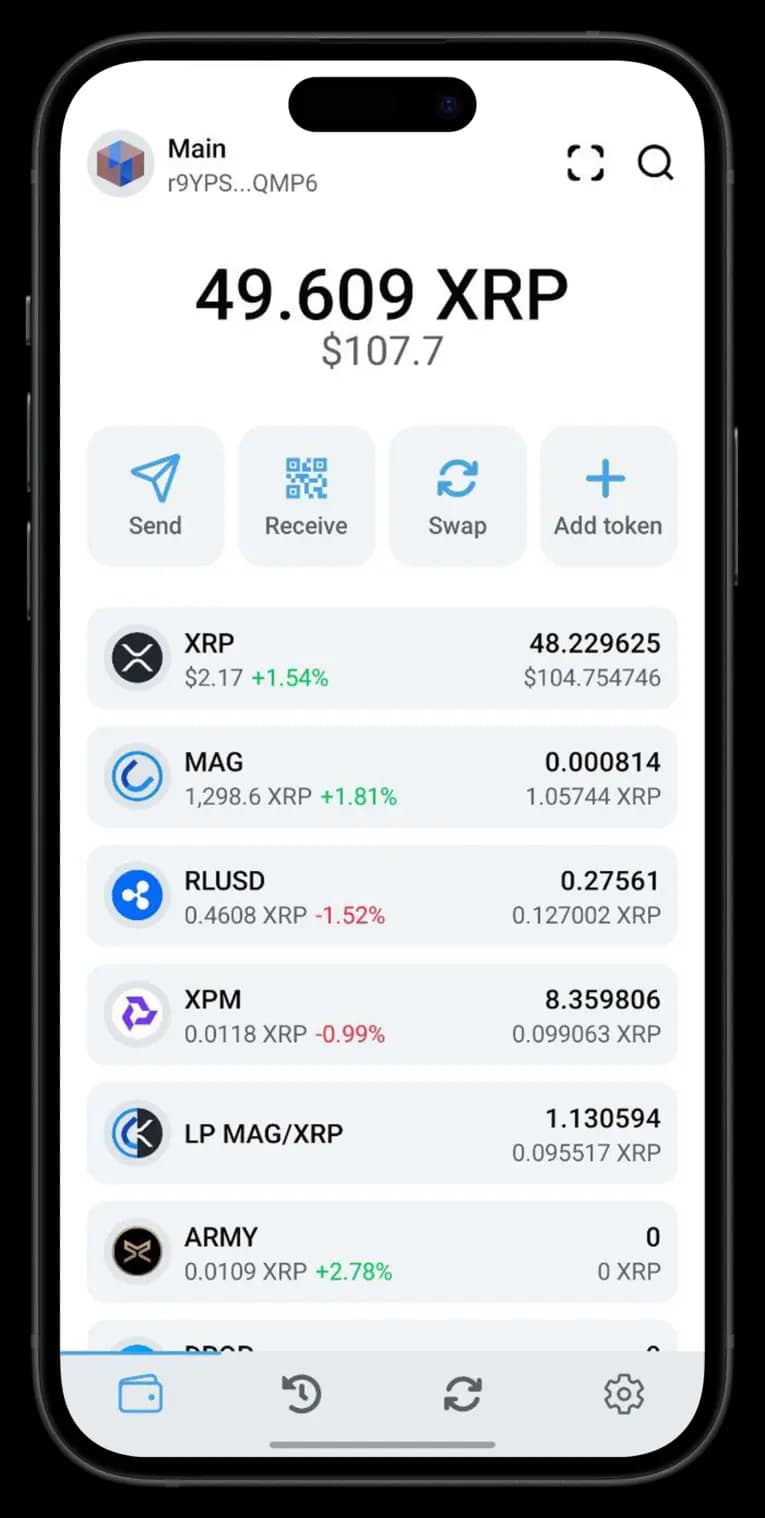Open the MAG token row
Viewport: 765px width, 1518px height.
click(x=382, y=778)
